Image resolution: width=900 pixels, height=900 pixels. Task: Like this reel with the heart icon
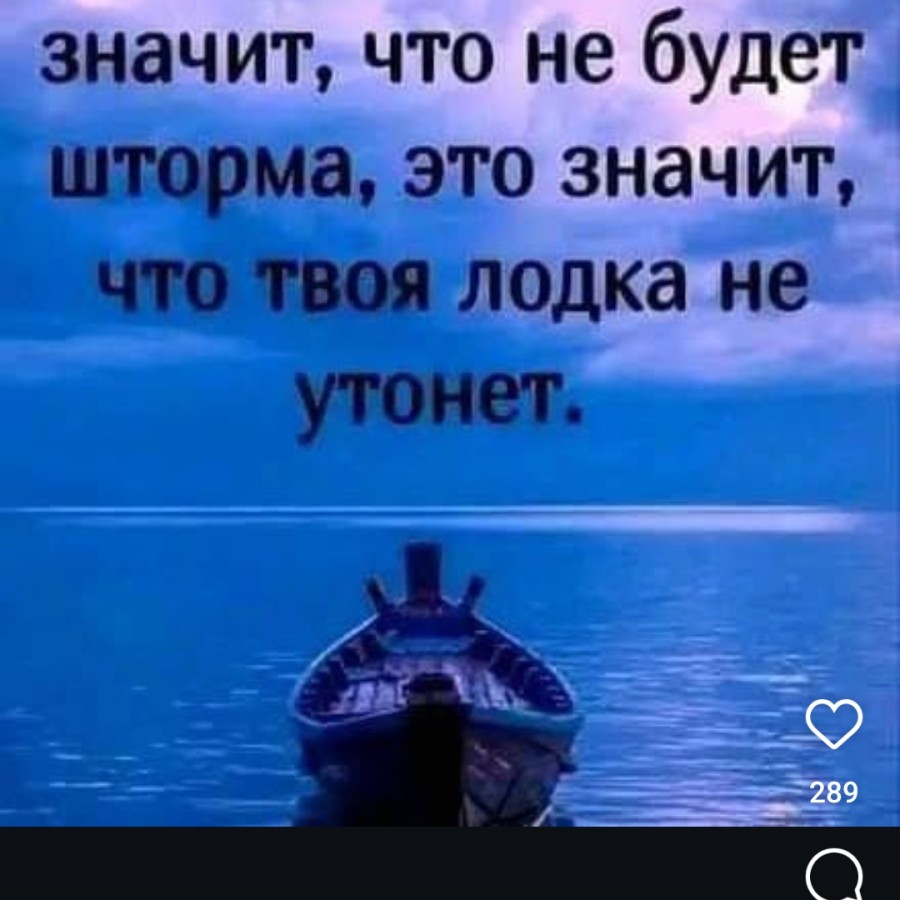[x=833, y=726]
